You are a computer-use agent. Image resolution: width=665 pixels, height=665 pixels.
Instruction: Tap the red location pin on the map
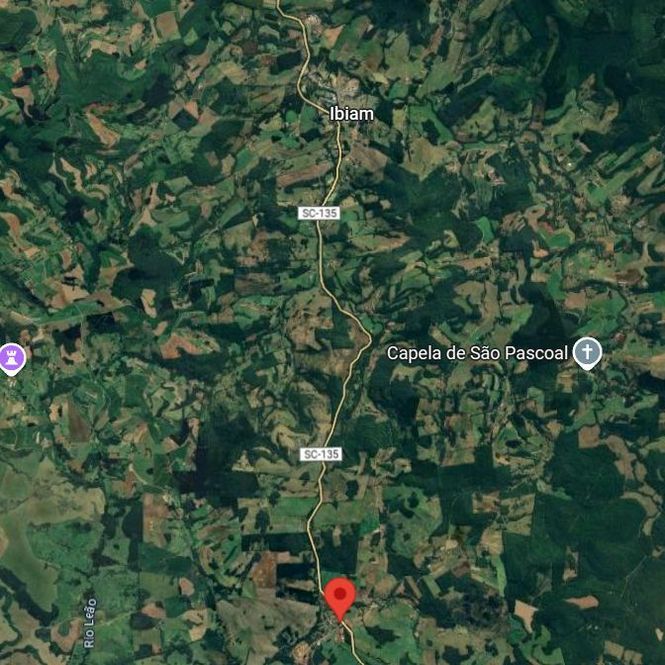(x=340, y=596)
